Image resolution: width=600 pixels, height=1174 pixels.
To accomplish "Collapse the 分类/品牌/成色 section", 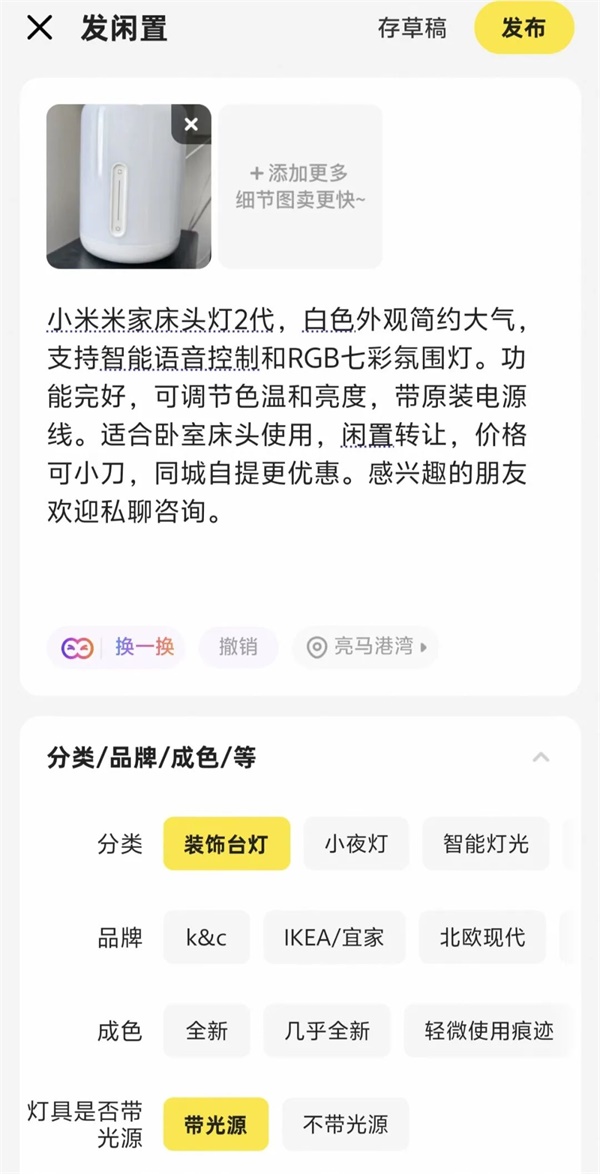I will 541,757.
